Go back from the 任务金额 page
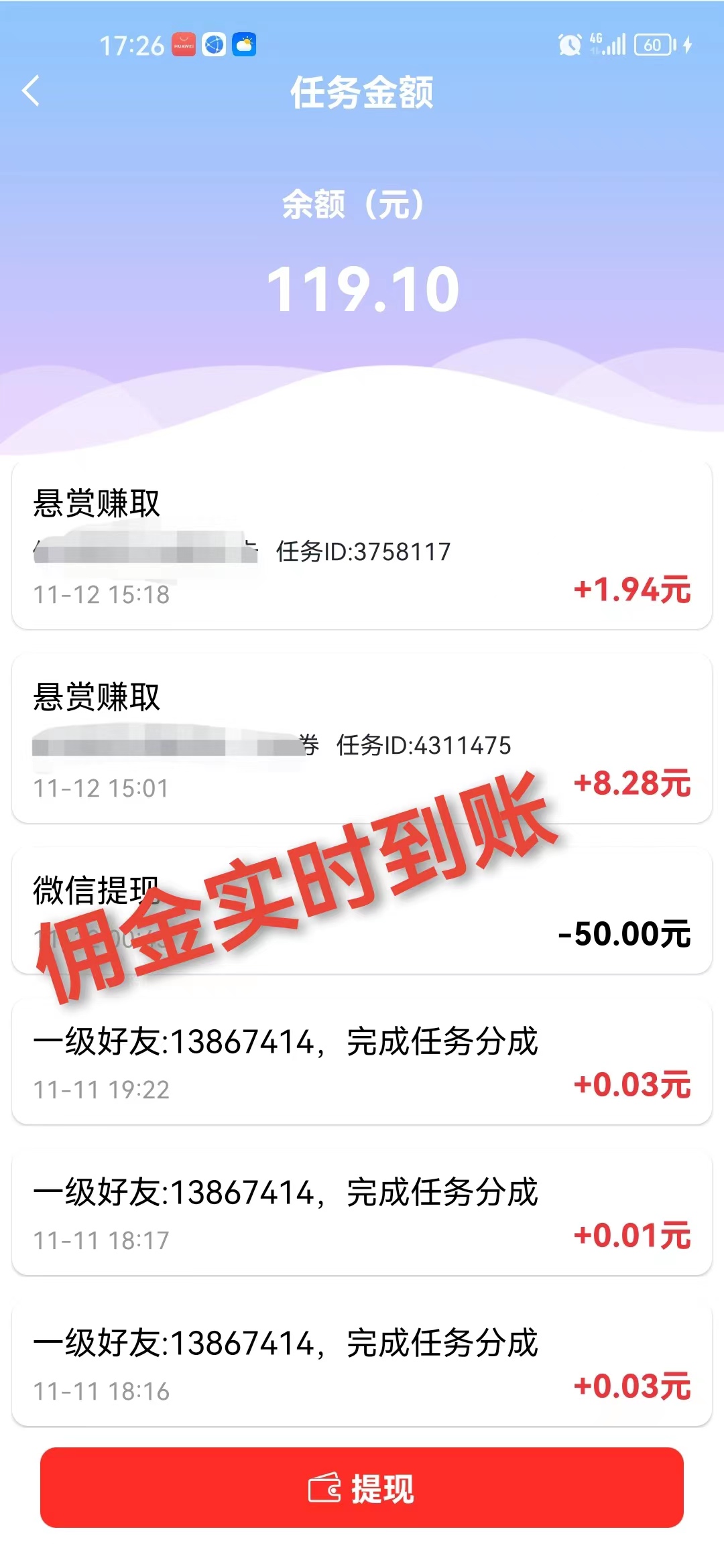Image resolution: width=724 pixels, height=1568 pixels. pyautogui.click(x=31, y=91)
